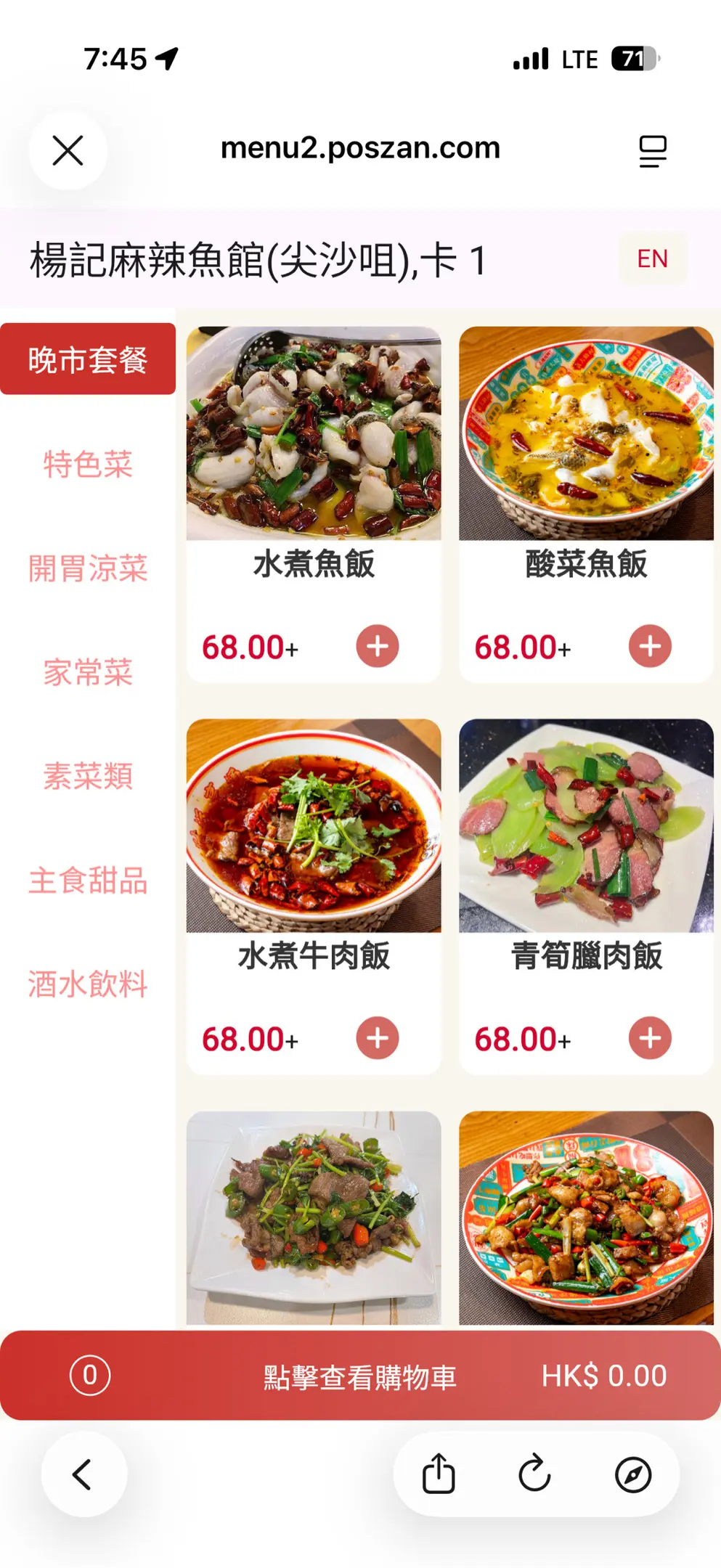Go to the 主食甜品 category
The image size is (721, 1568).
click(88, 880)
